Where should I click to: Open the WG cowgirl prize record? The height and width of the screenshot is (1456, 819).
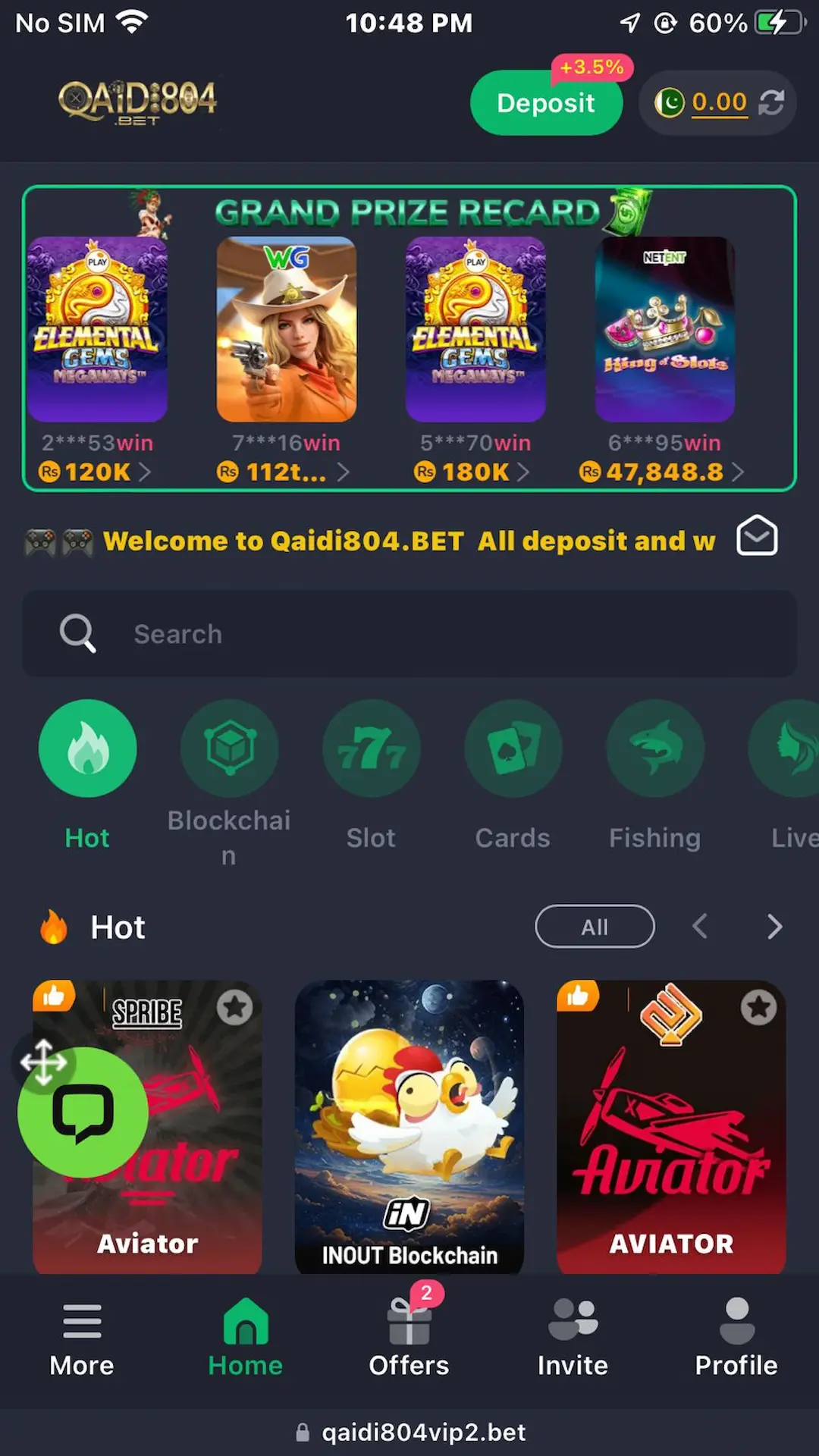(x=286, y=330)
